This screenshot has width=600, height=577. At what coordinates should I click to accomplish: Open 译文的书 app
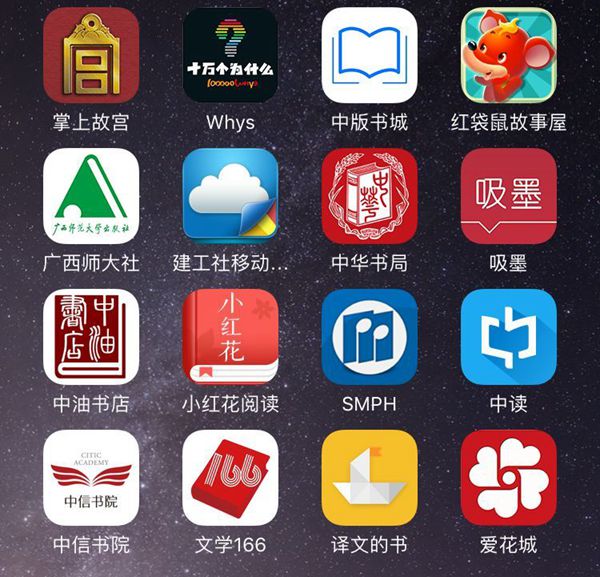tap(369, 478)
